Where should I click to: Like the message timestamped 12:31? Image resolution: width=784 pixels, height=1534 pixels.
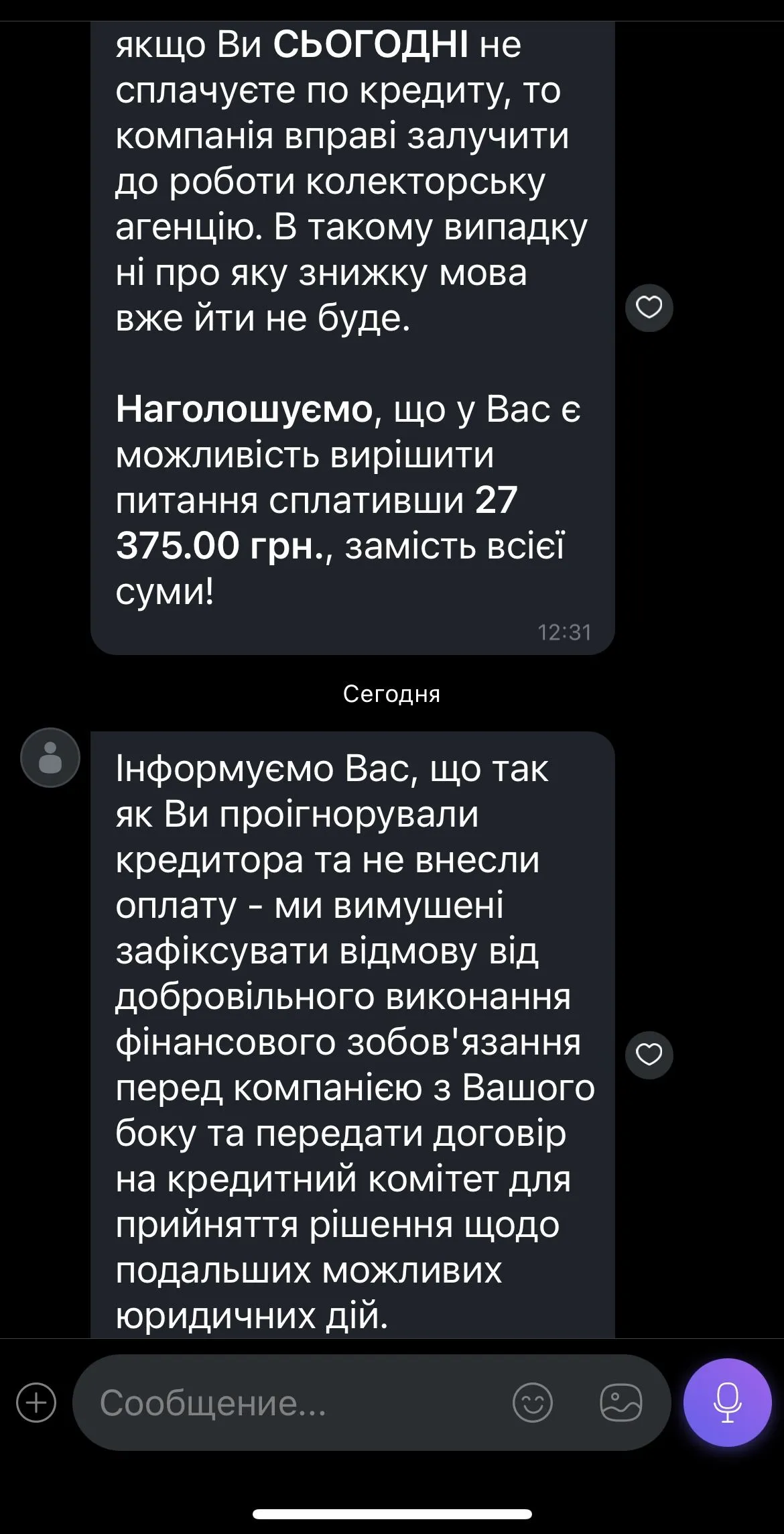tap(649, 308)
